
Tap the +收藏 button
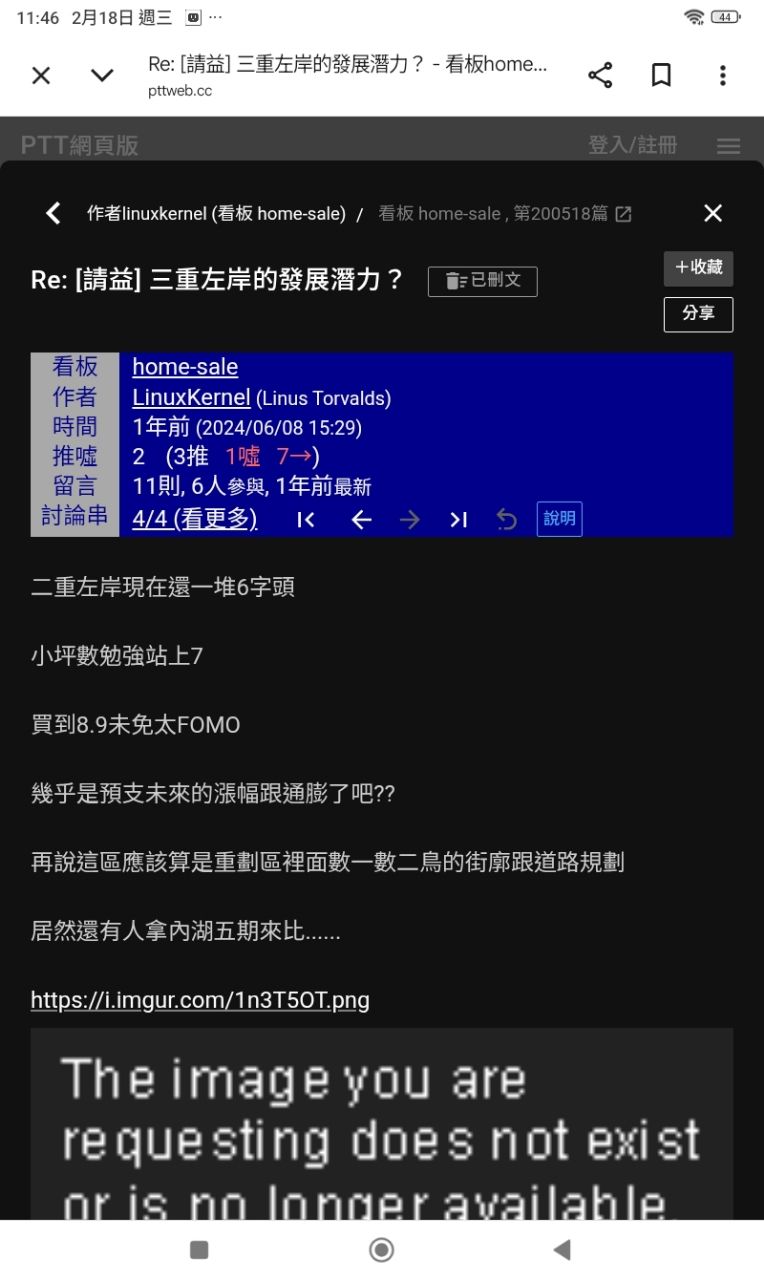(698, 268)
